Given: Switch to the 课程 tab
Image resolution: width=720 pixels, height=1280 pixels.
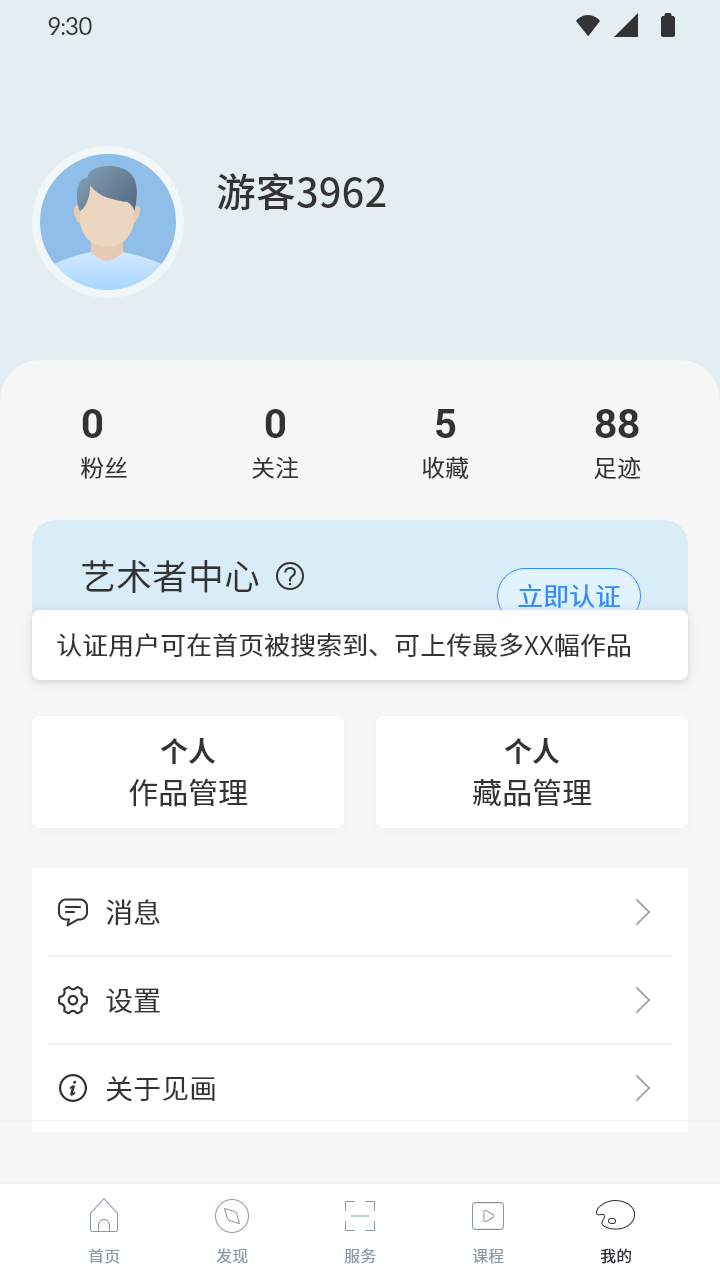Looking at the screenshot, I should click(x=488, y=1230).
